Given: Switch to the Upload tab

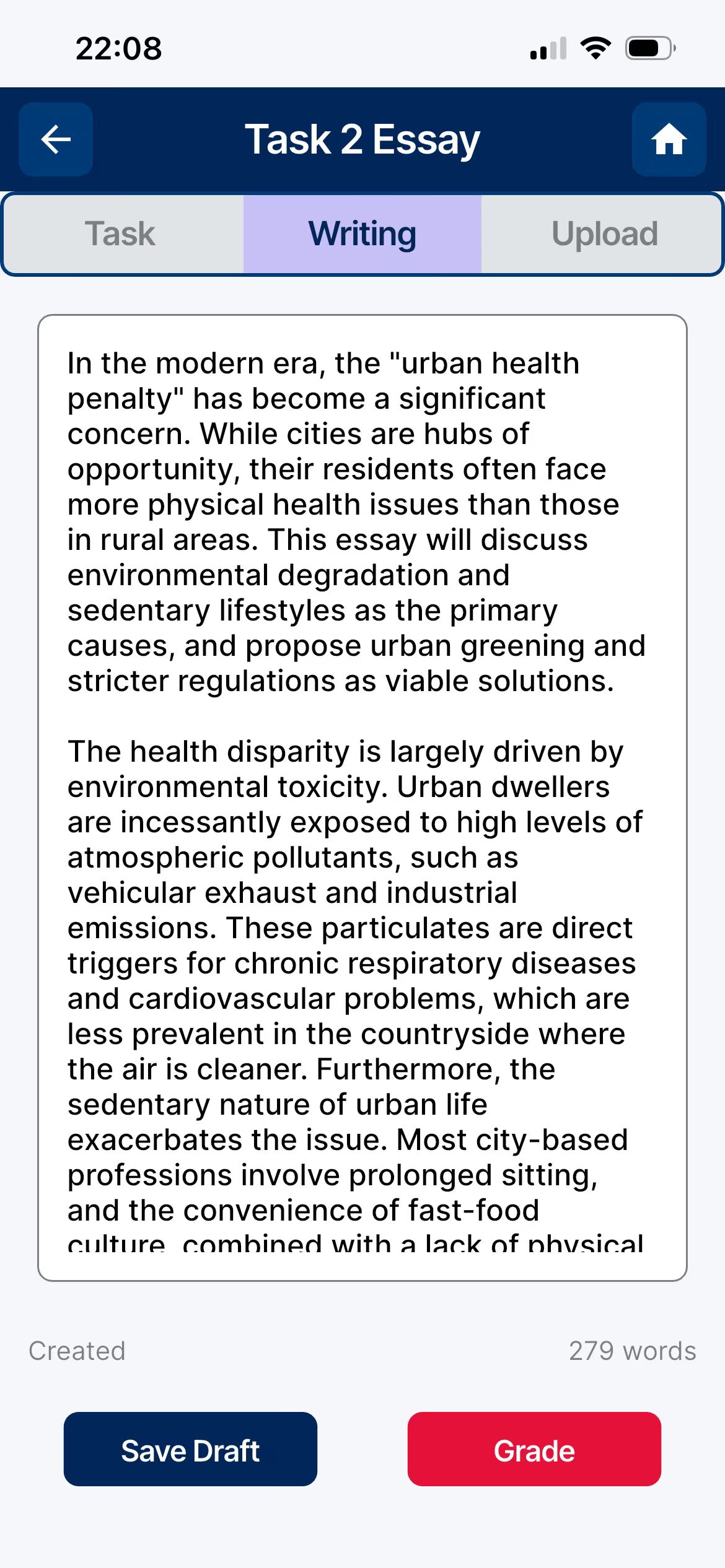Looking at the screenshot, I should (x=604, y=234).
